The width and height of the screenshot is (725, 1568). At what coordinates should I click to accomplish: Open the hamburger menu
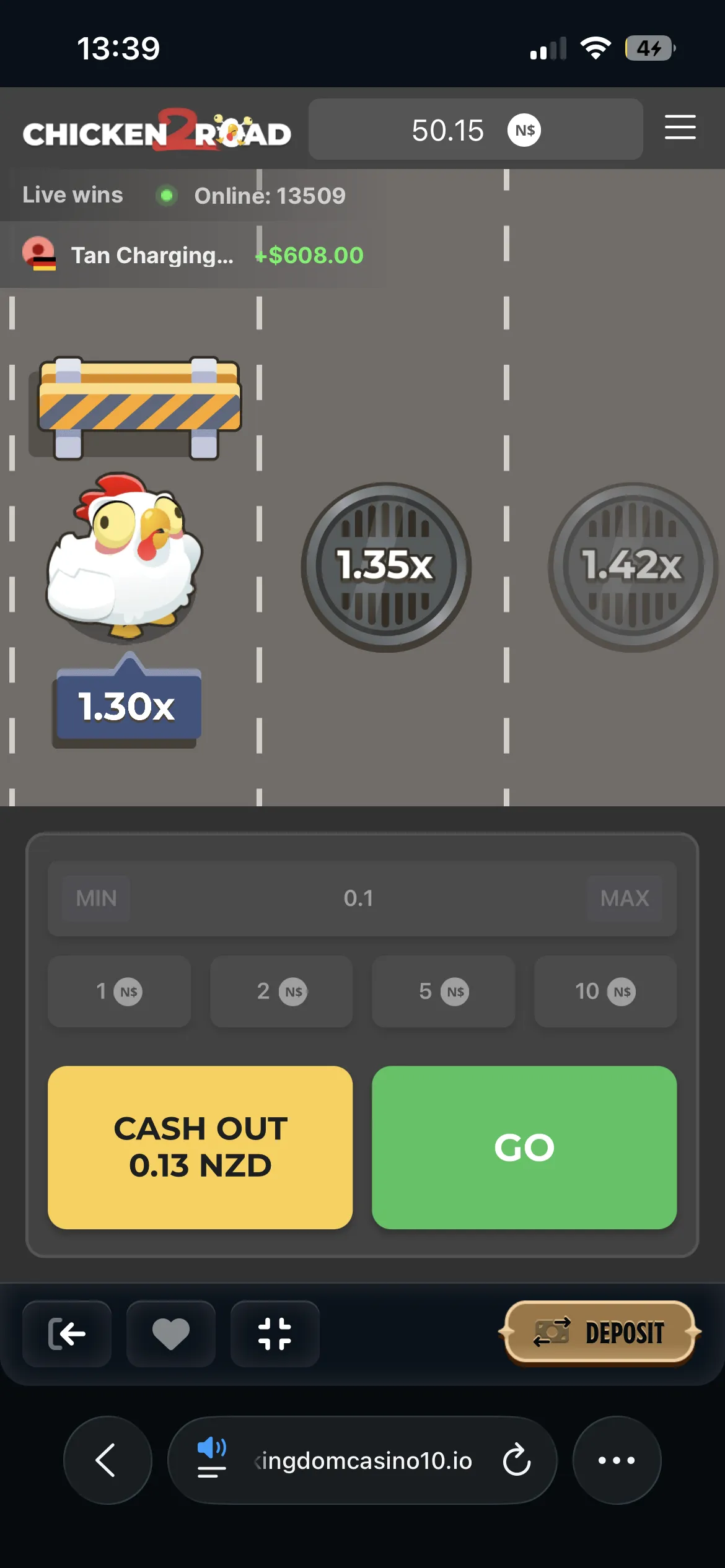coord(680,128)
